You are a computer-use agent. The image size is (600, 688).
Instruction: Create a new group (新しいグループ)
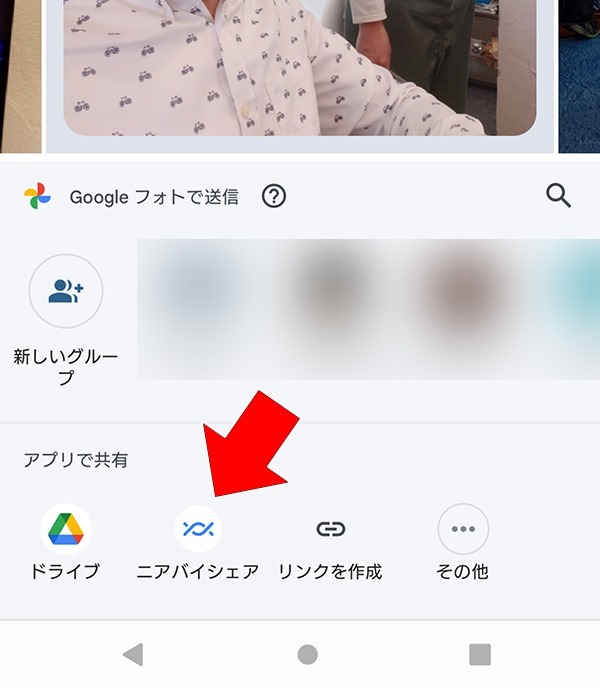pyautogui.click(x=65, y=292)
